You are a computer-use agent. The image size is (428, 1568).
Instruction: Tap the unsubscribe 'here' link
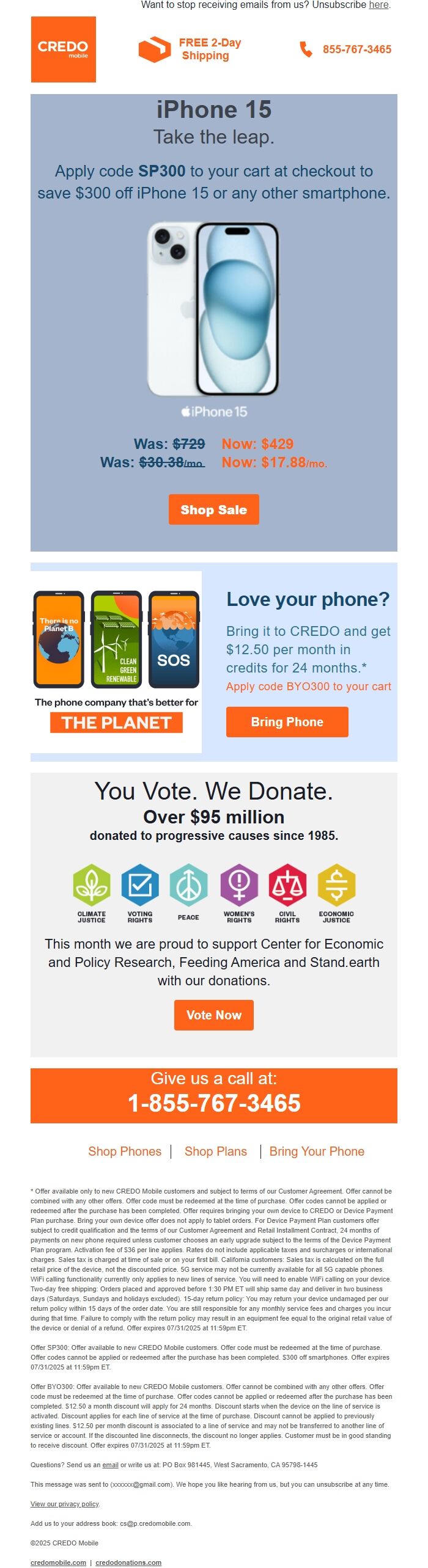(x=378, y=5)
